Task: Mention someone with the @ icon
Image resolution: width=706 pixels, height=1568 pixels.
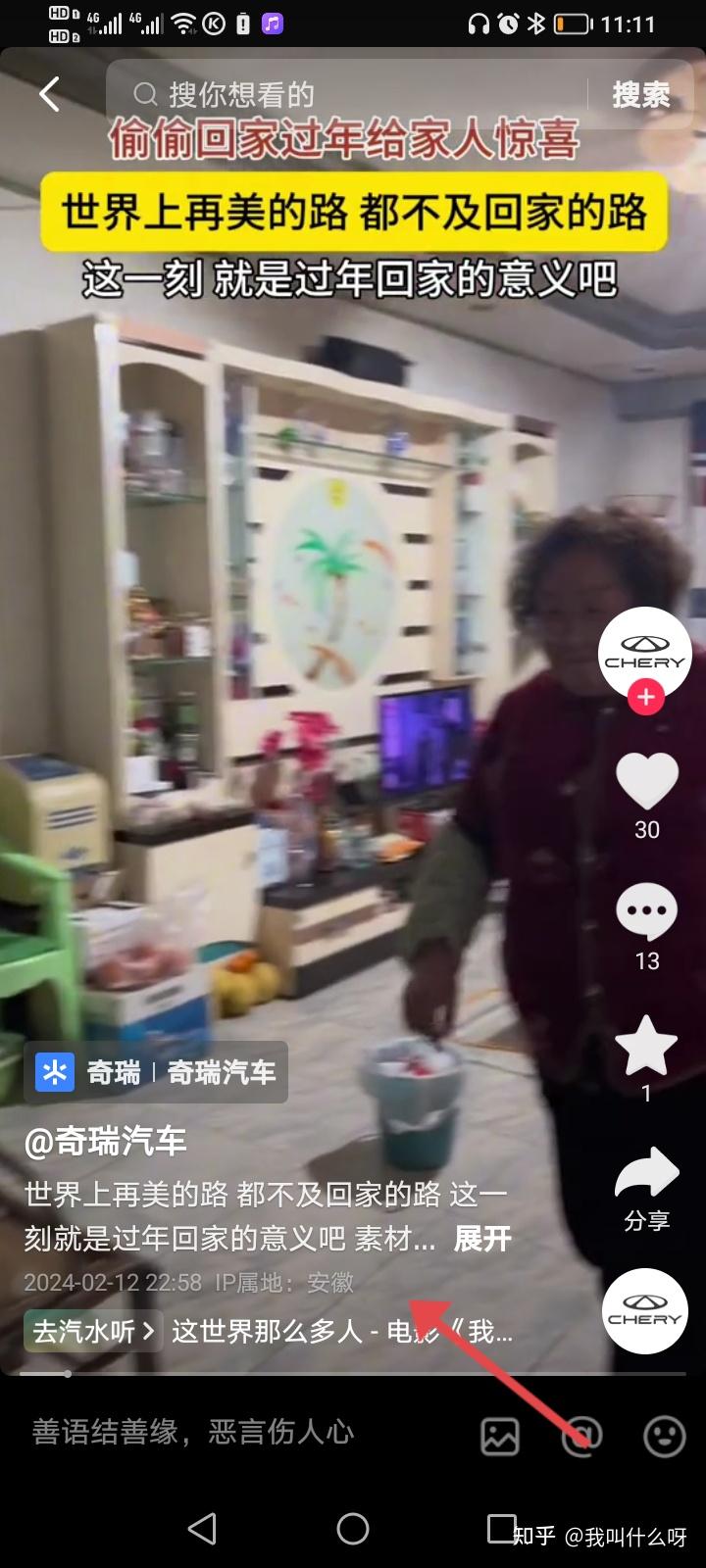Action: [x=581, y=1437]
